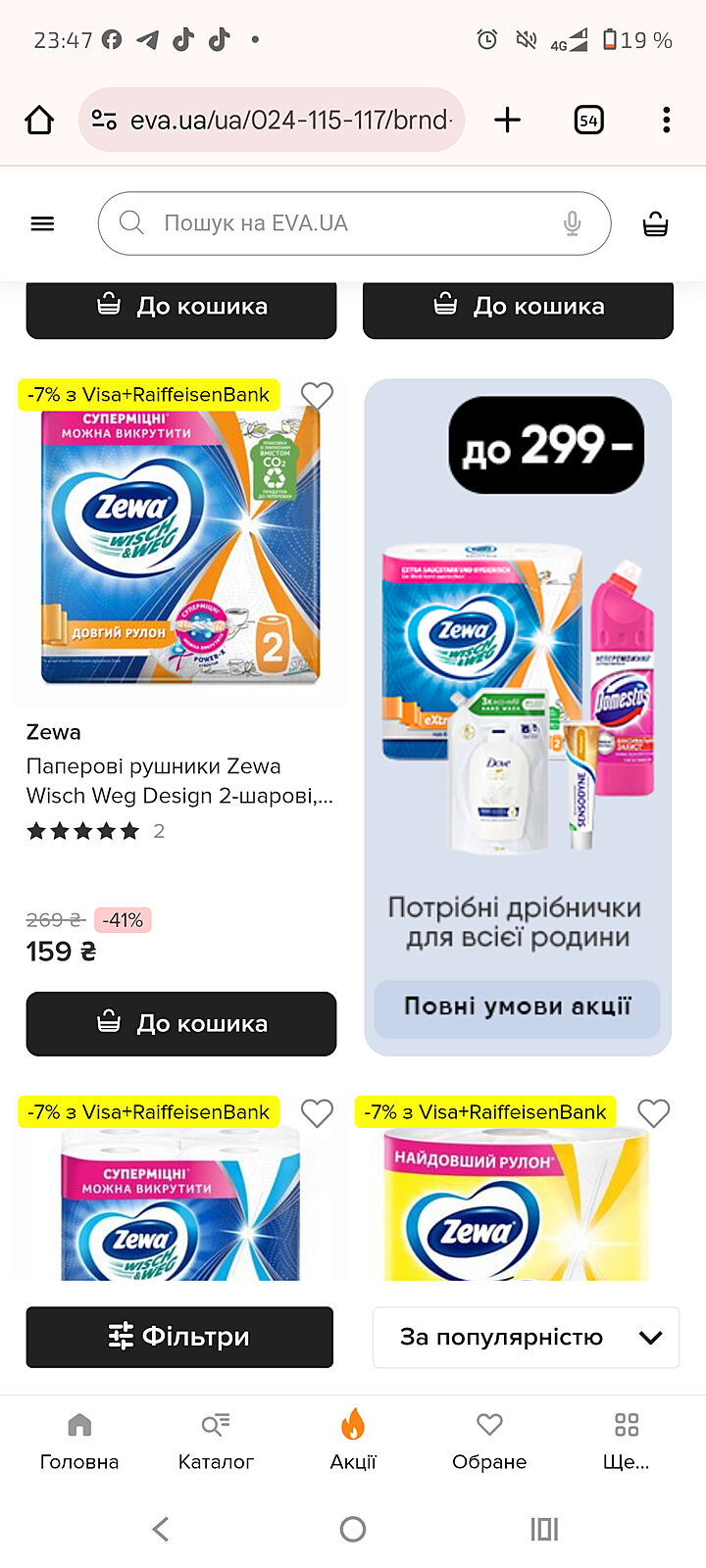Switch to the Каталог tab
Viewport: 706px width, 1568px height.
coord(216,1441)
